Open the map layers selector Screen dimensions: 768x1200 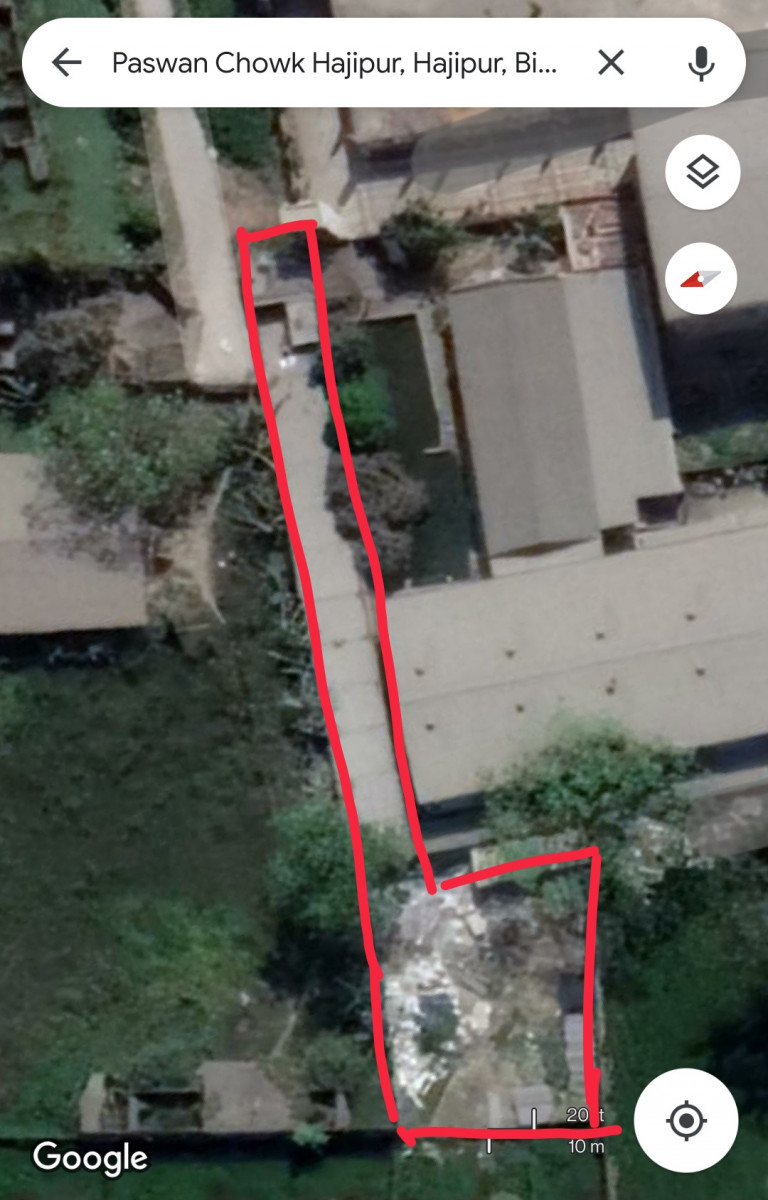coord(702,172)
